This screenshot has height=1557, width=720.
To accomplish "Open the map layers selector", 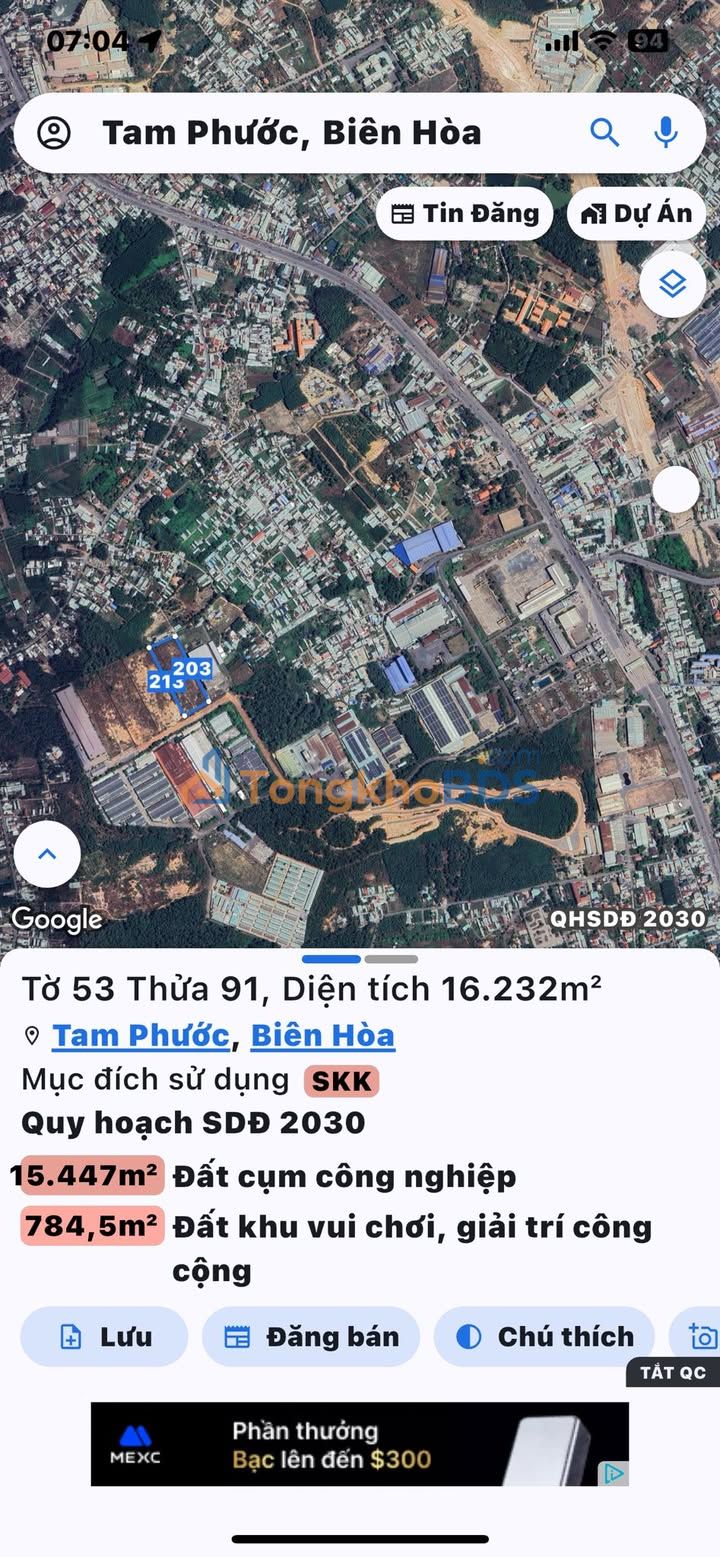I will pos(672,284).
